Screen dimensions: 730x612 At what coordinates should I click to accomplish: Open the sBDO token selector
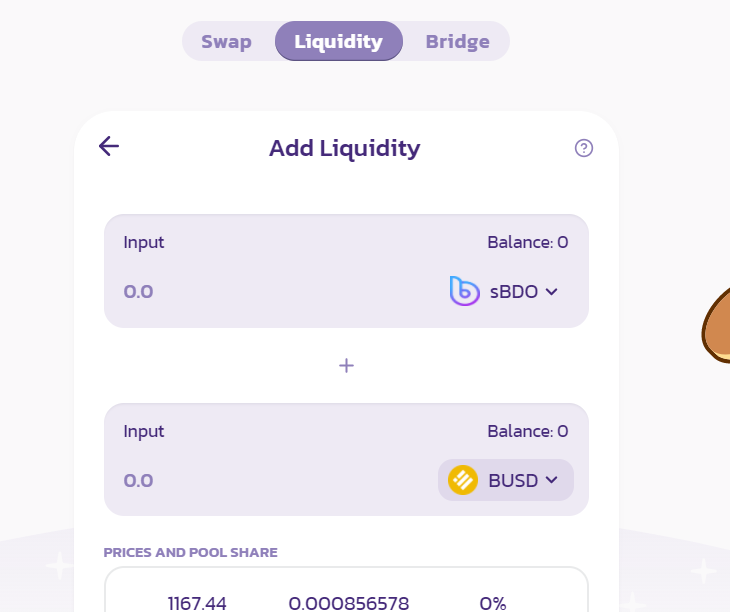pyautogui.click(x=505, y=292)
